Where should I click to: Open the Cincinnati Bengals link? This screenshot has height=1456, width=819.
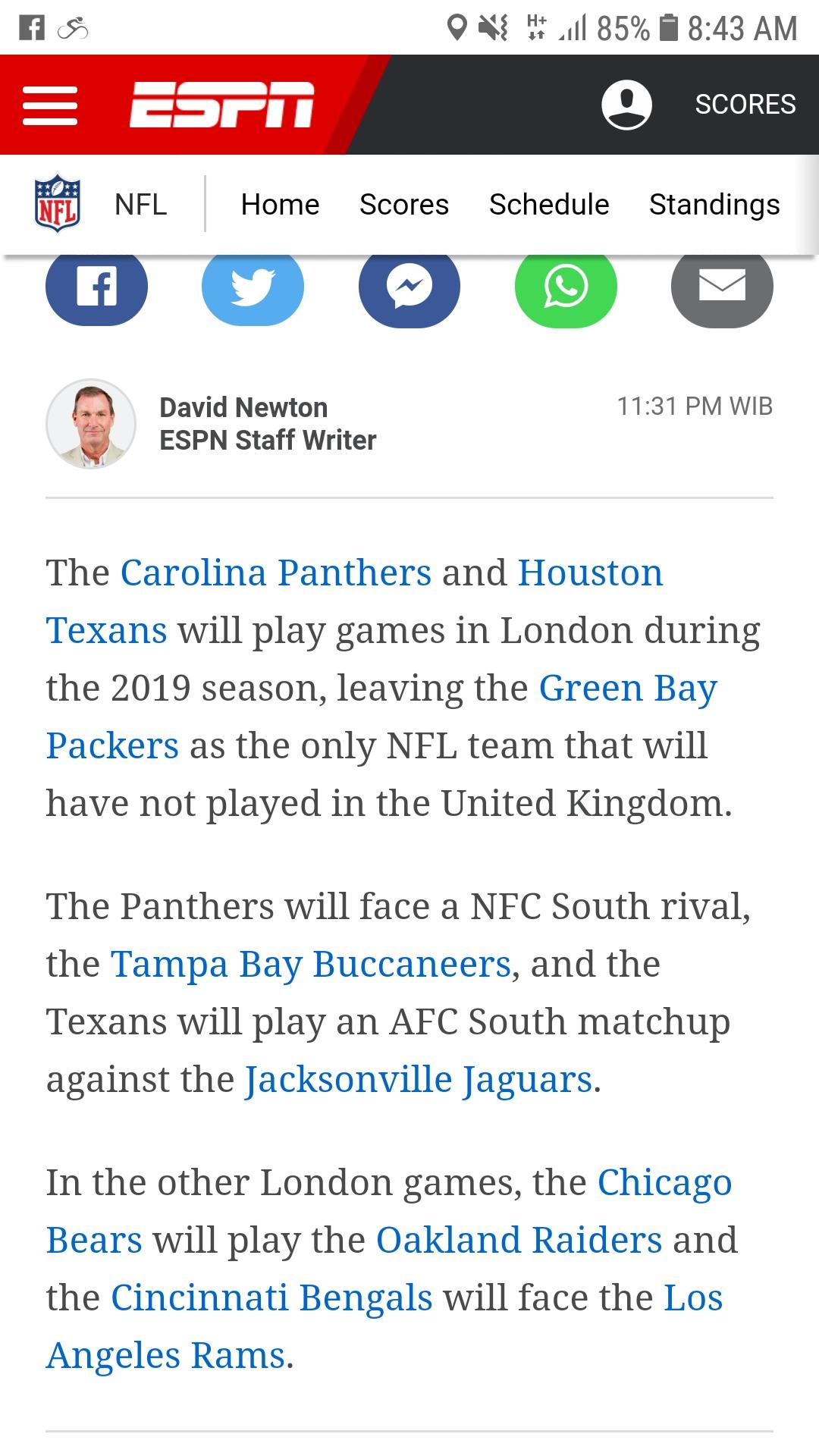click(x=271, y=1298)
